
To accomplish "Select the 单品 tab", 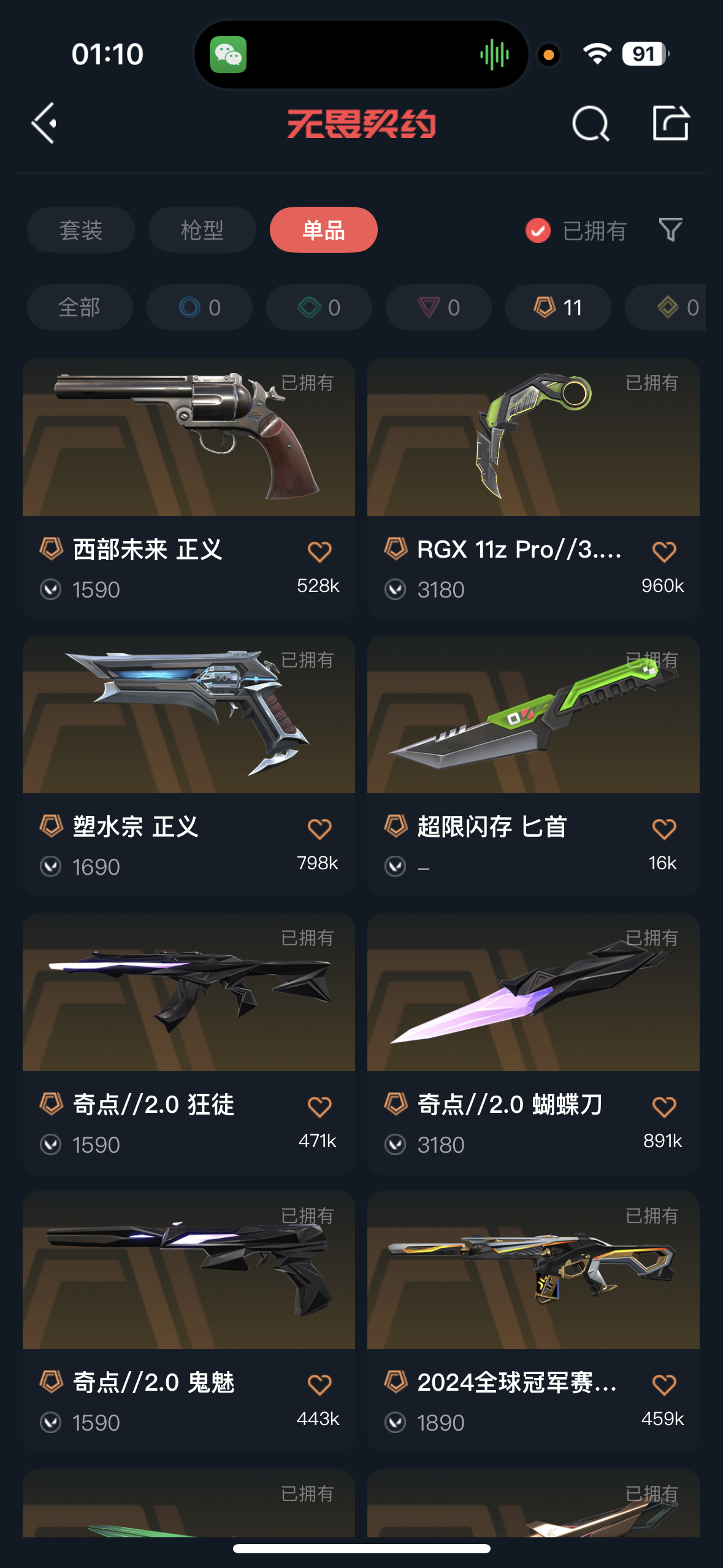I will tap(323, 230).
